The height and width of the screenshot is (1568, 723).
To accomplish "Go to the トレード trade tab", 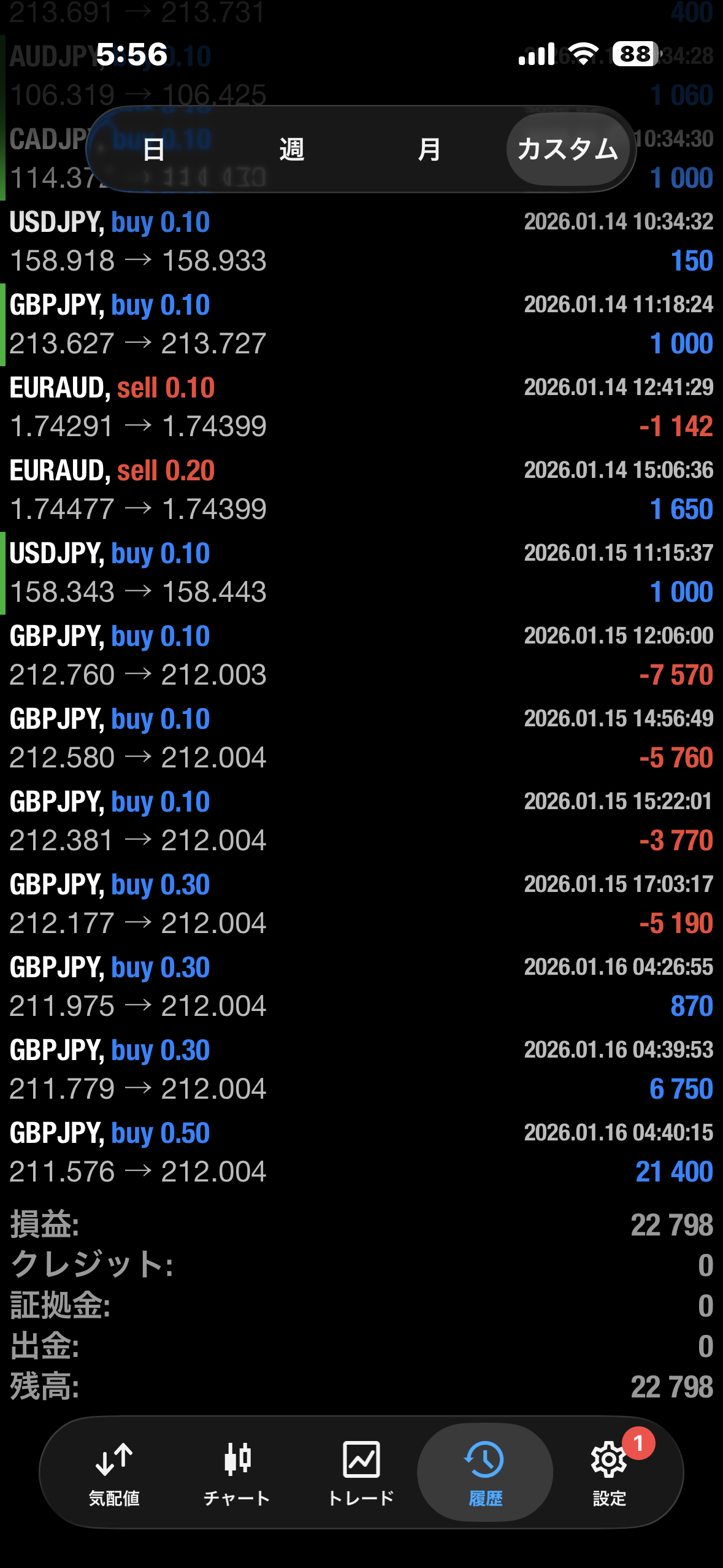I will click(x=361, y=1472).
